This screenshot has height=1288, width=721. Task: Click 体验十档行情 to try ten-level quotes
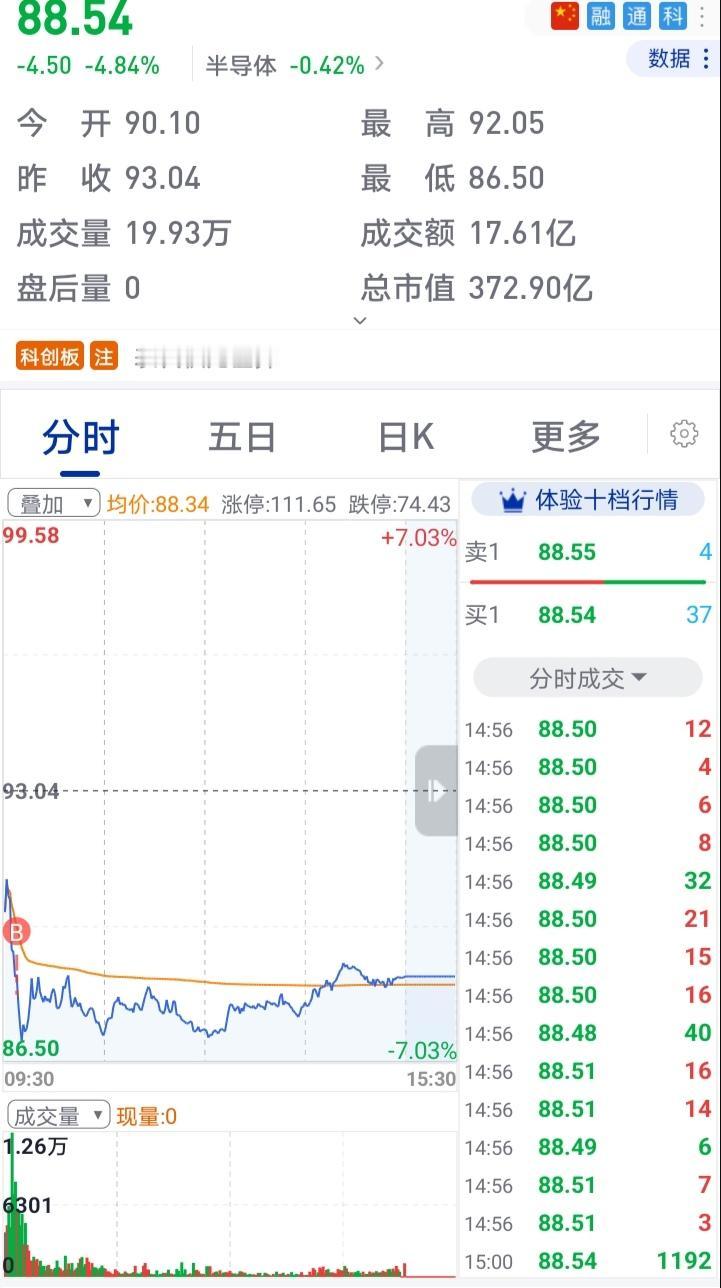tap(587, 499)
